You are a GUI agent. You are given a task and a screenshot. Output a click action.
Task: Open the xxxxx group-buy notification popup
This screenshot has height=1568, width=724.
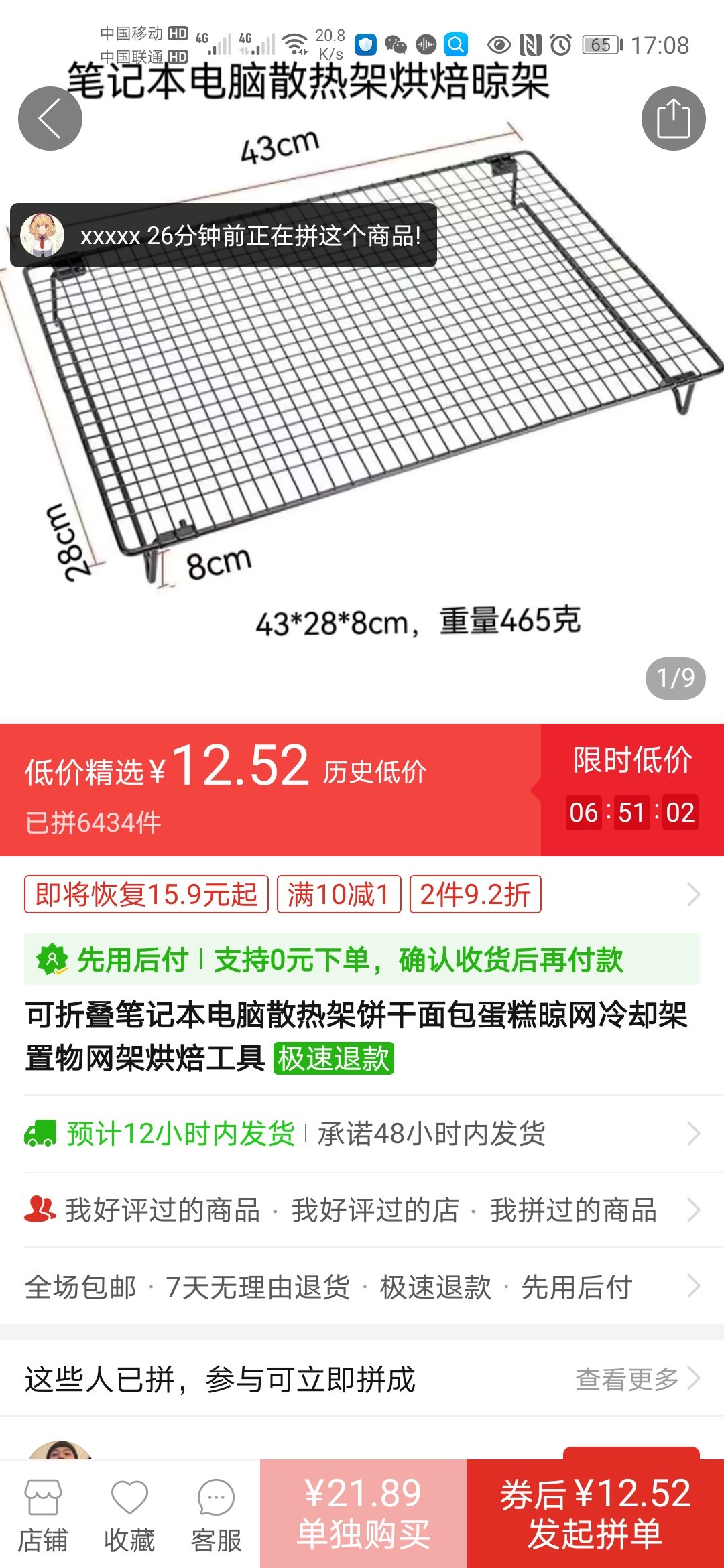coord(223,235)
